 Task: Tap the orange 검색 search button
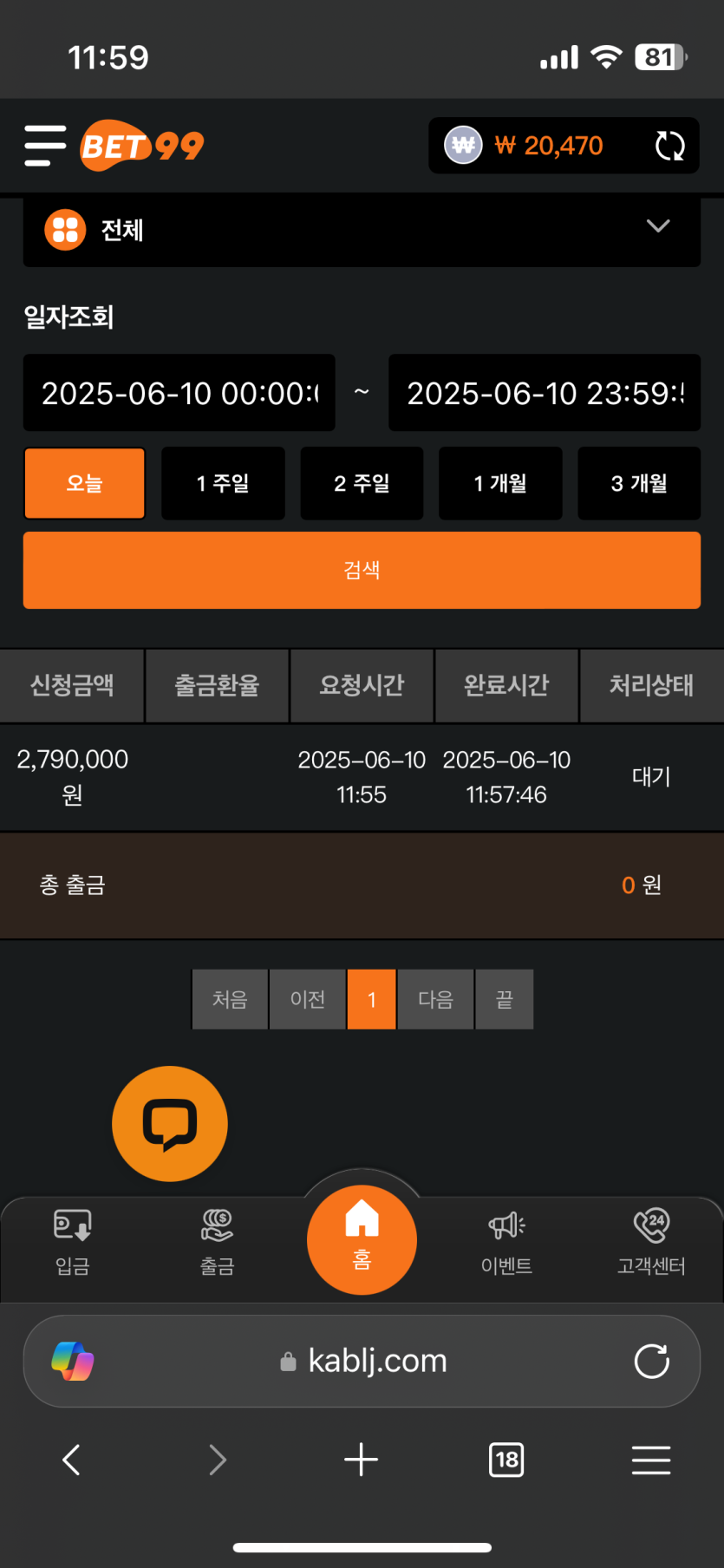pos(362,570)
